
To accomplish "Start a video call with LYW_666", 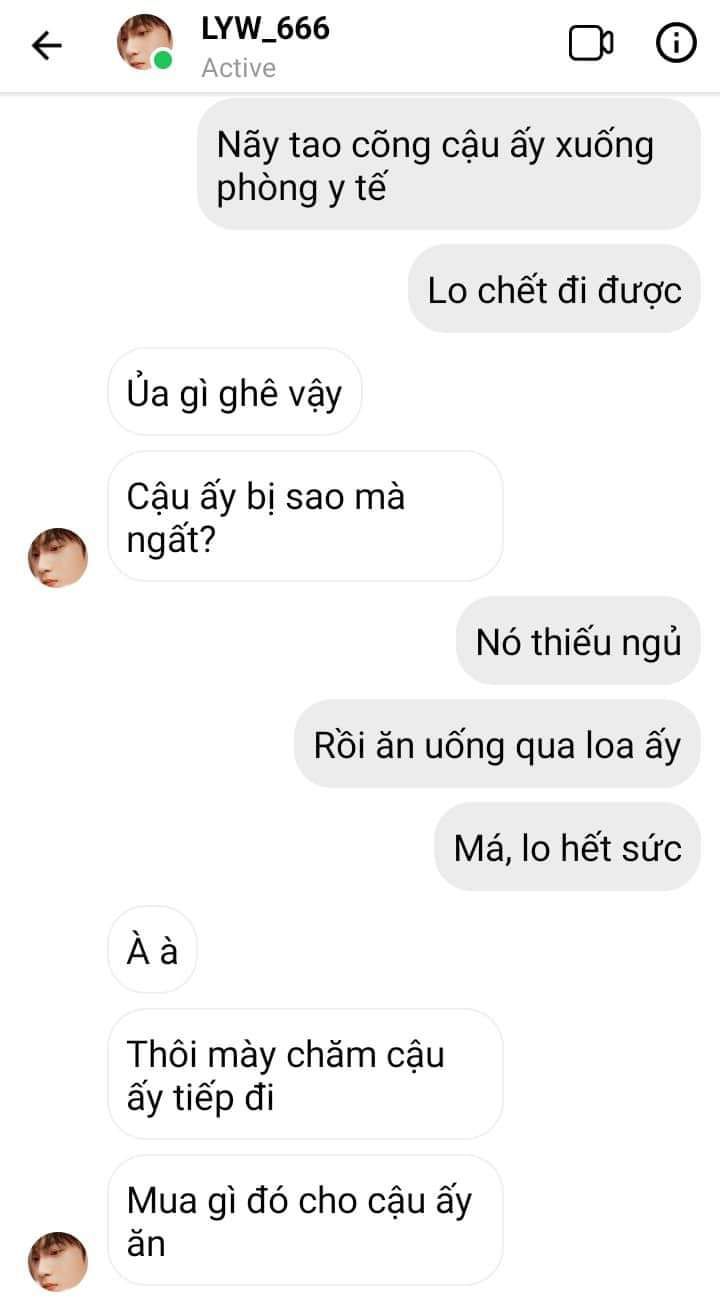I will [x=590, y=43].
